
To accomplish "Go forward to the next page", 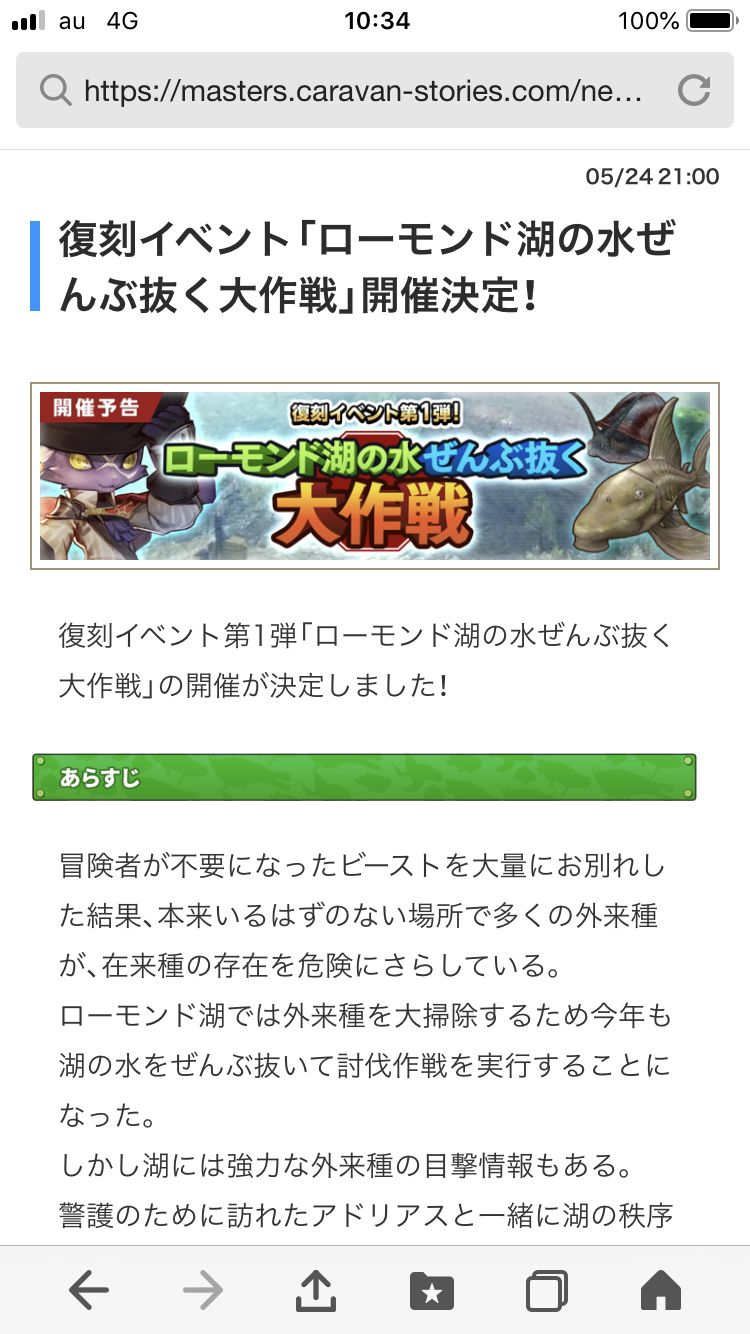I will [203, 1291].
